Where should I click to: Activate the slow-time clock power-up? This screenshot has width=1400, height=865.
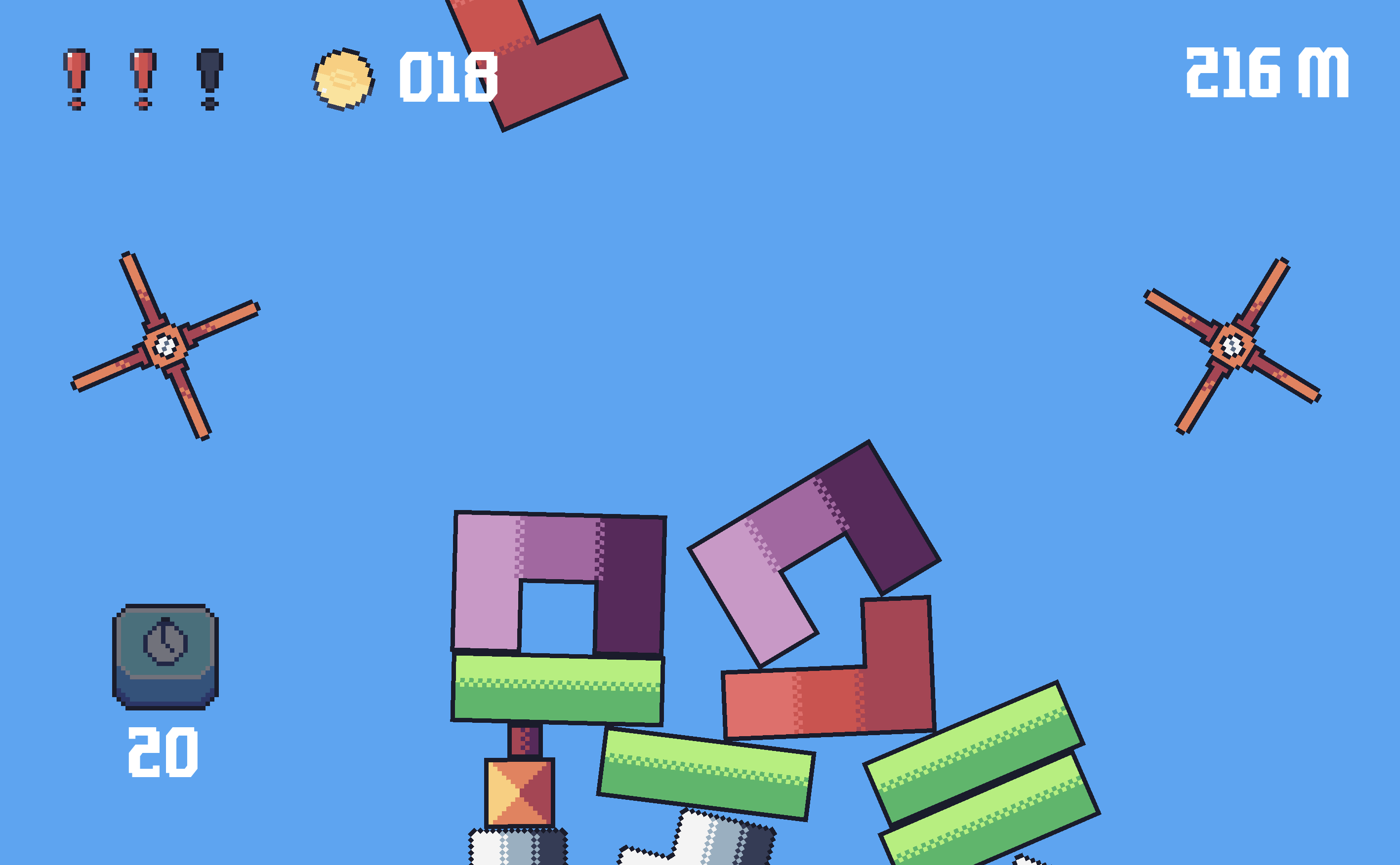pos(165,657)
